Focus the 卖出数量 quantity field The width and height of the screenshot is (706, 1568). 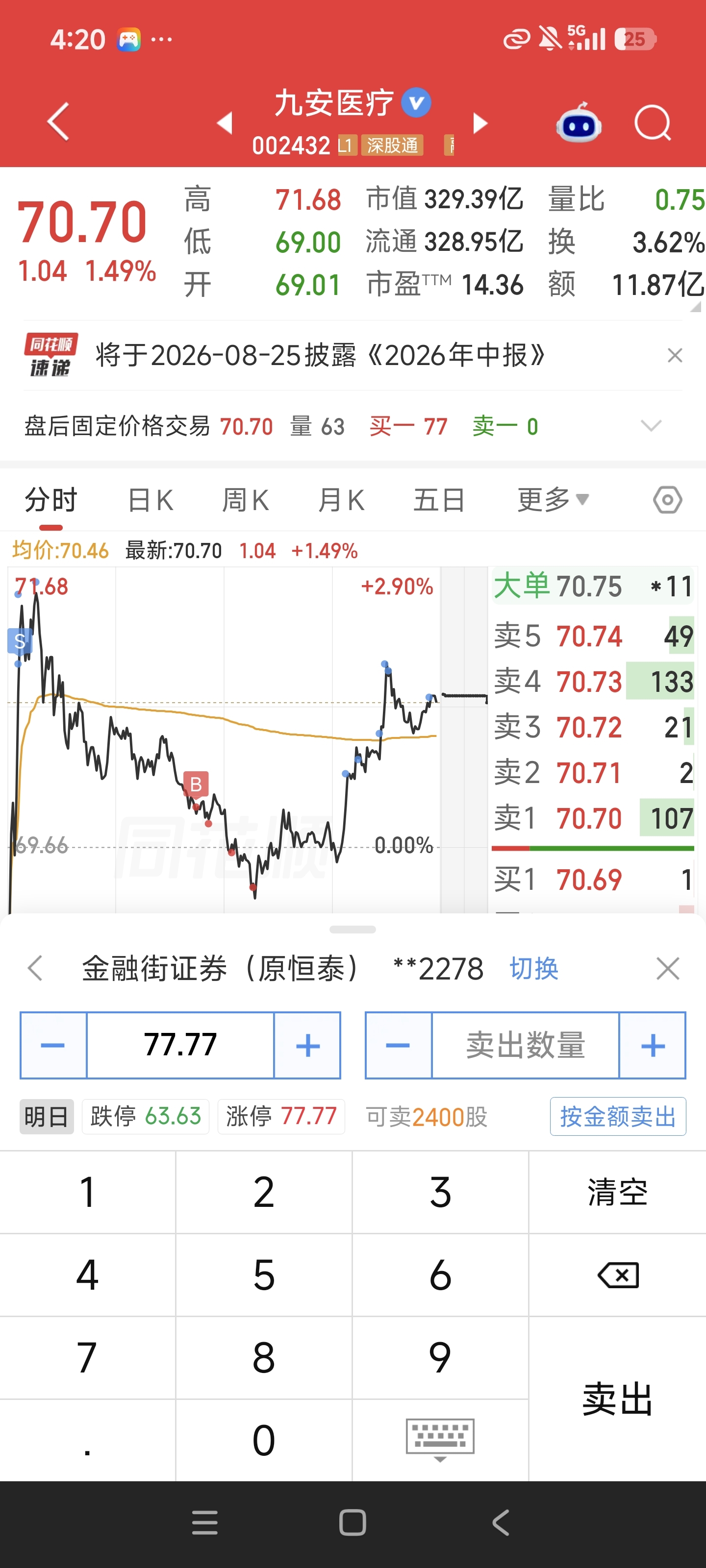pos(525,1046)
